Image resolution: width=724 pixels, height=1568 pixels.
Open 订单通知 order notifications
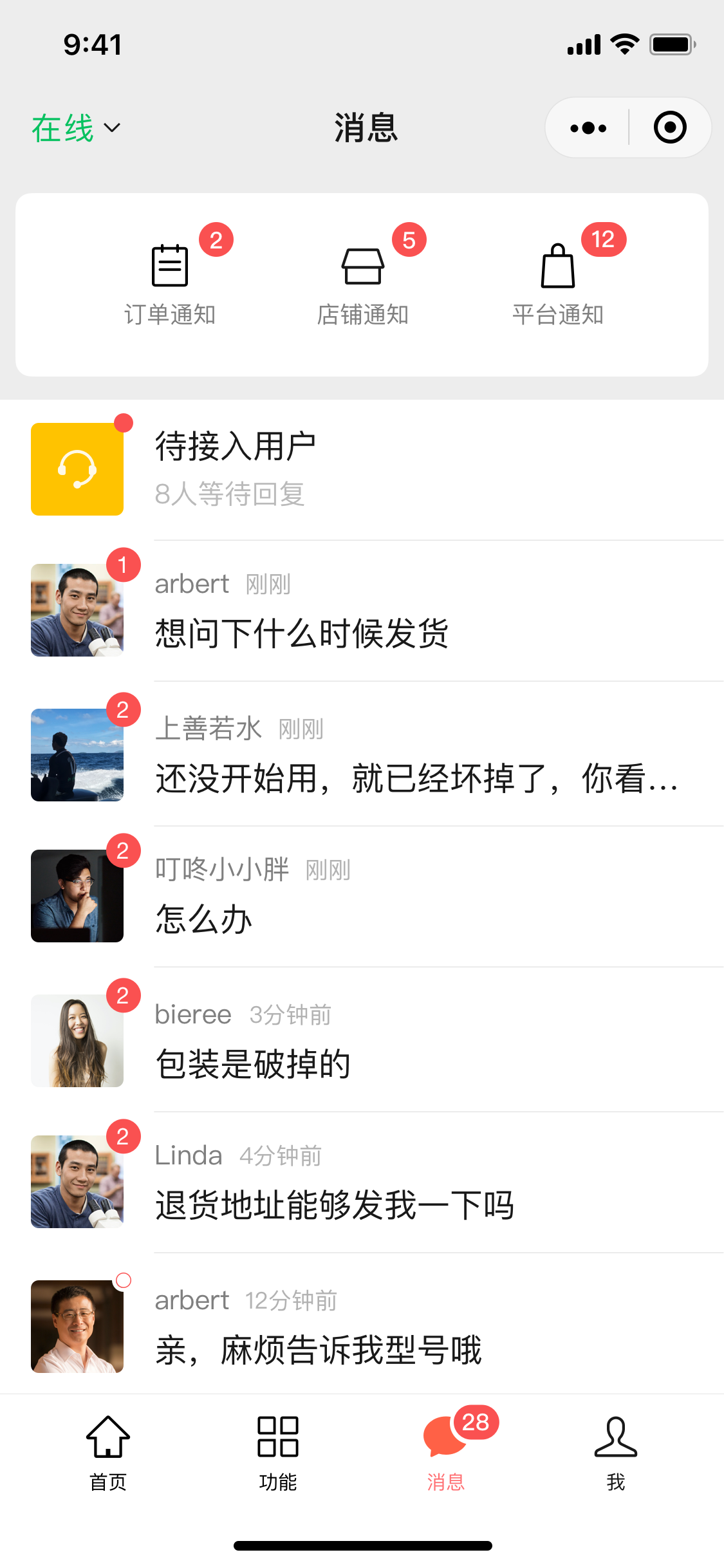tap(170, 283)
